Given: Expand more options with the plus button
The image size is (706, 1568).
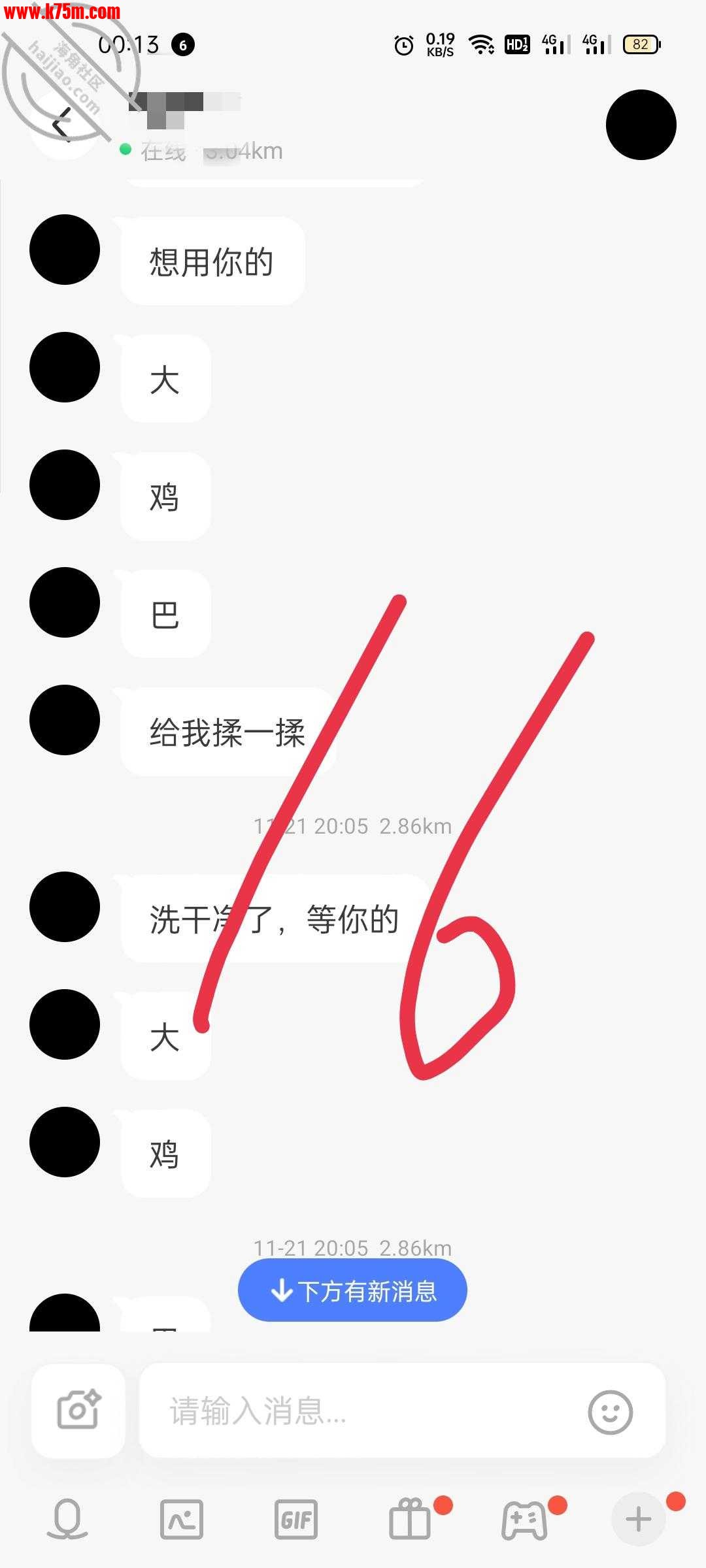Looking at the screenshot, I should click(x=638, y=1520).
